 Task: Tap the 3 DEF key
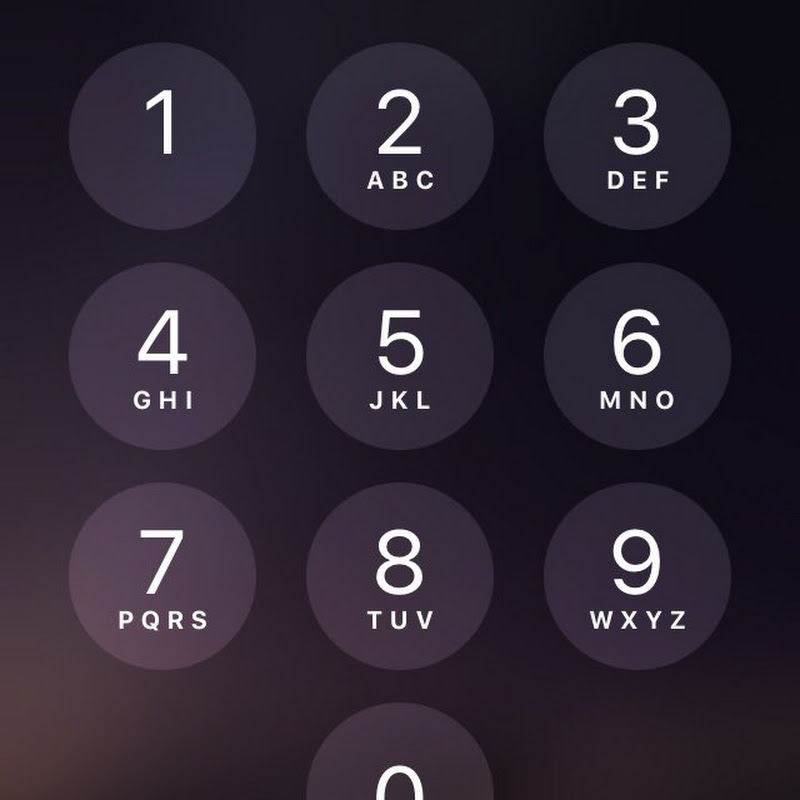click(637, 136)
